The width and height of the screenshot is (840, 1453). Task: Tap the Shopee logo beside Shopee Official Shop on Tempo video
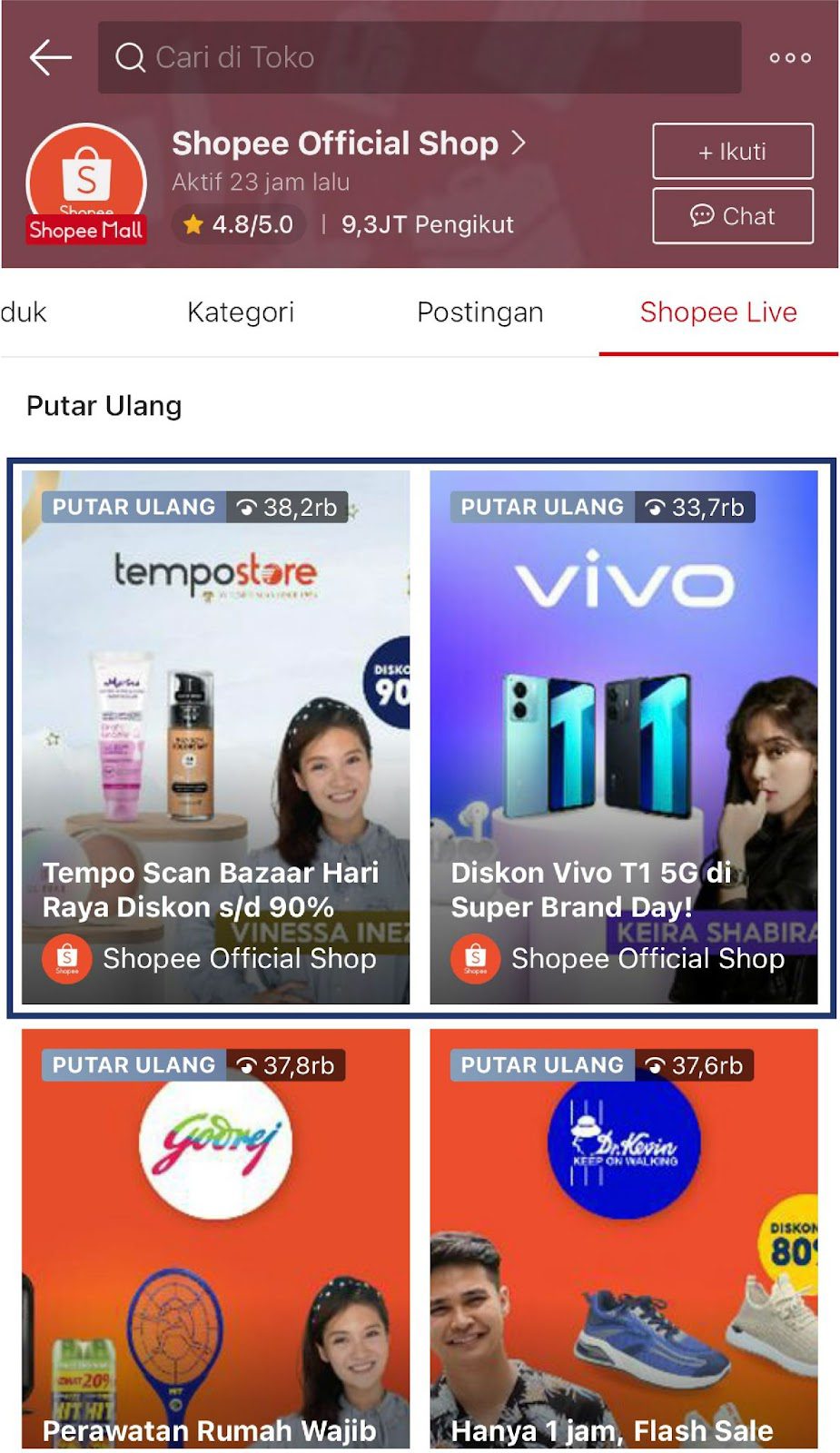coord(67,958)
